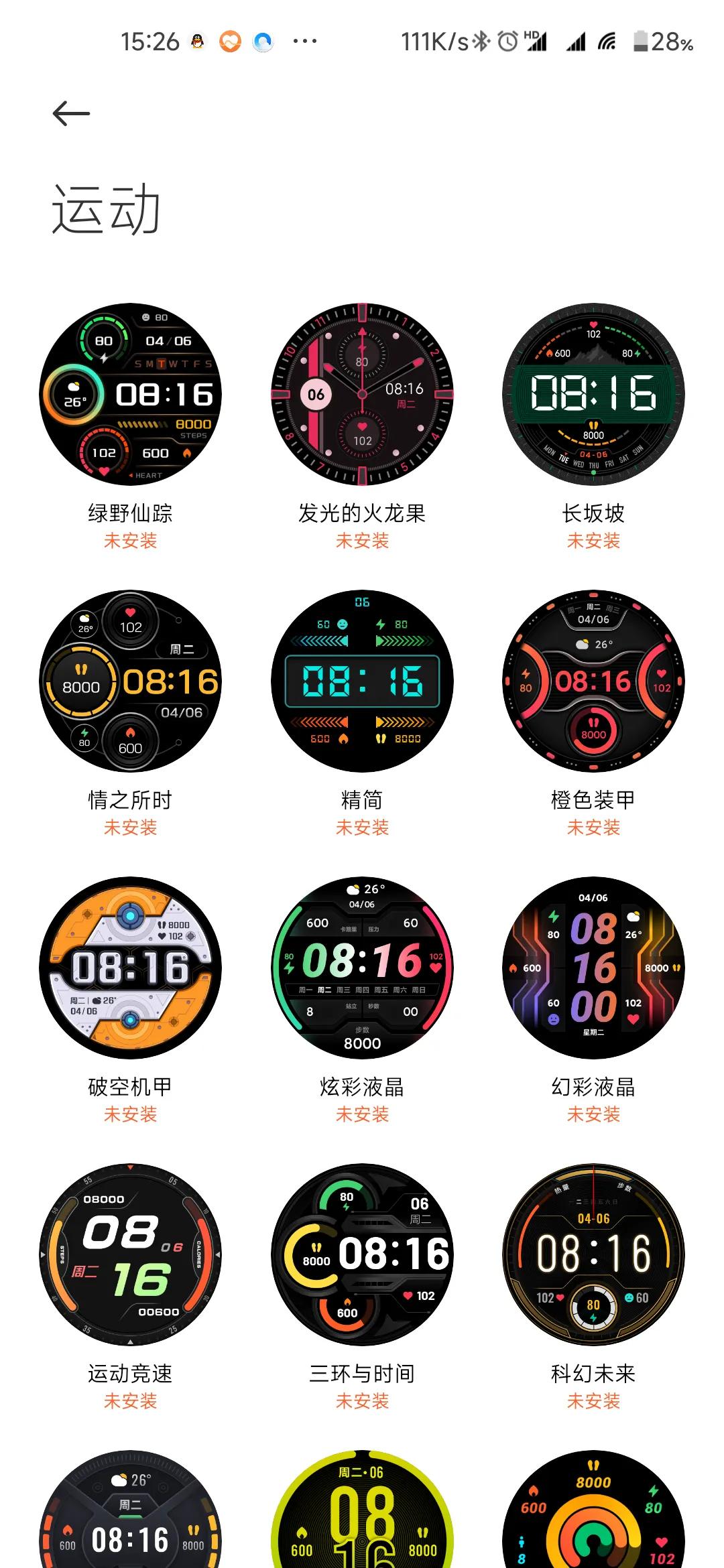Open the 情之所时 watch face preview
724x1568 pixels.
[131, 683]
